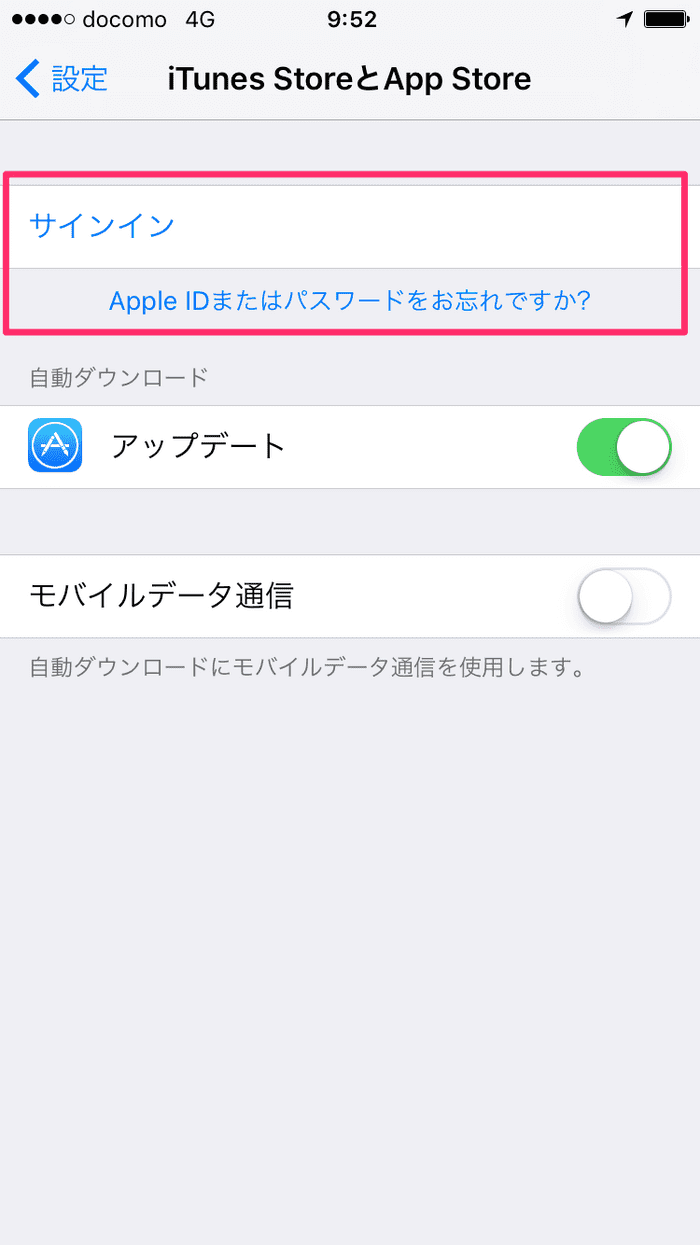
Task: Disable the アップデート automatic download switch
Action: pyautogui.click(x=623, y=446)
